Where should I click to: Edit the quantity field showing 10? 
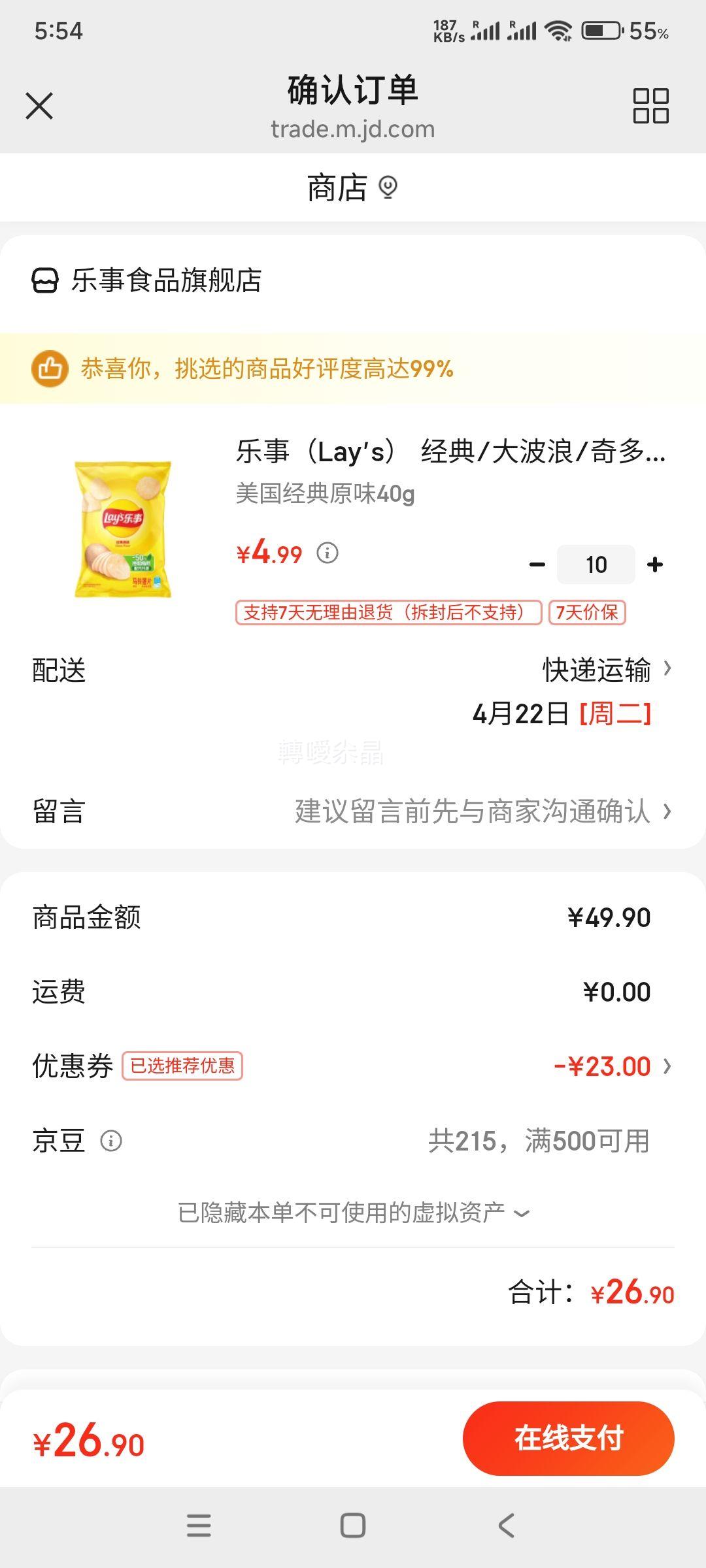[x=596, y=564]
